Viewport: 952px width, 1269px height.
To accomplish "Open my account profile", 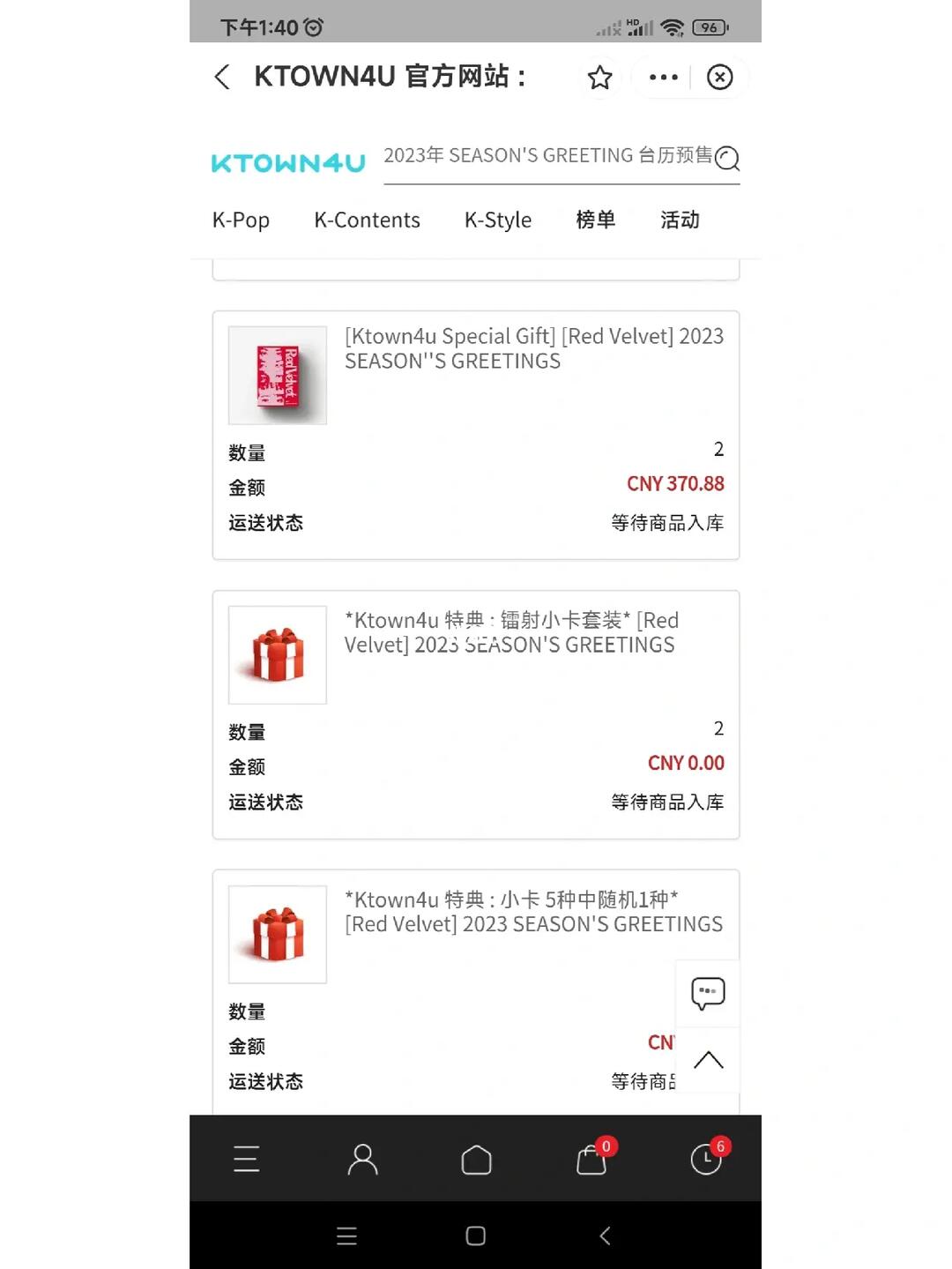I will click(x=362, y=1159).
